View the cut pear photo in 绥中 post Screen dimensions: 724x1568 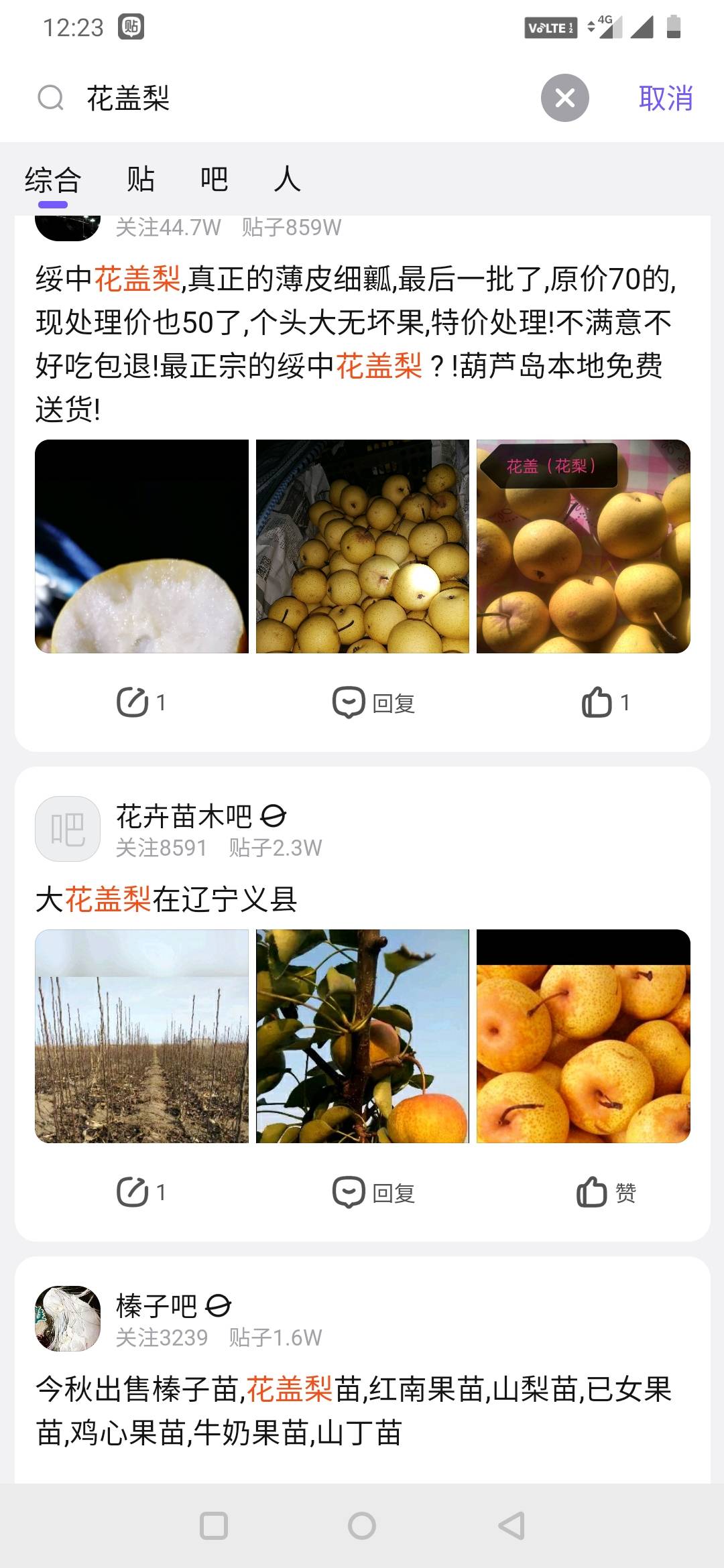coord(141,546)
